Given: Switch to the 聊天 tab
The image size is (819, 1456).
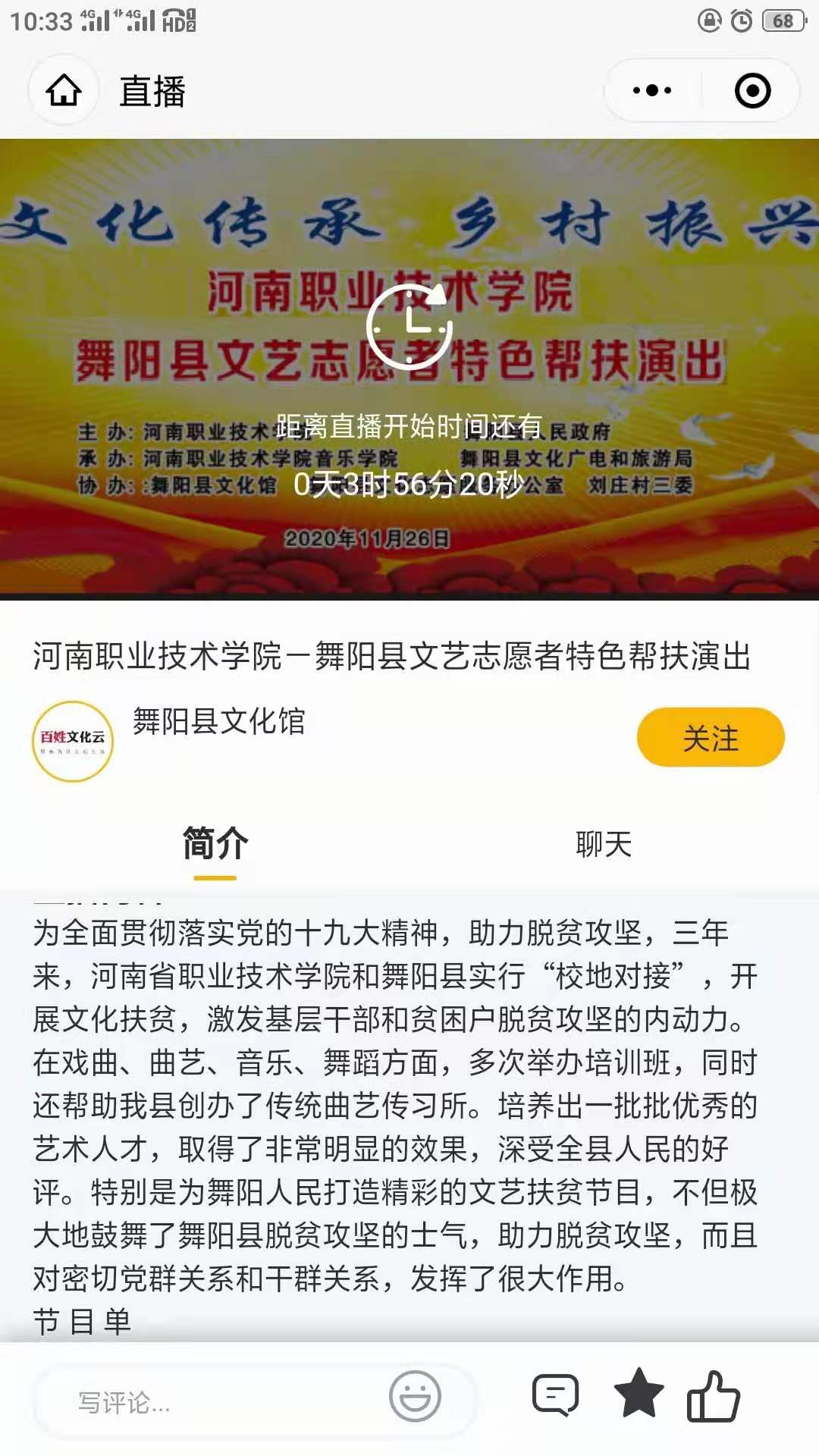Looking at the screenshot, I should (604, 844).
